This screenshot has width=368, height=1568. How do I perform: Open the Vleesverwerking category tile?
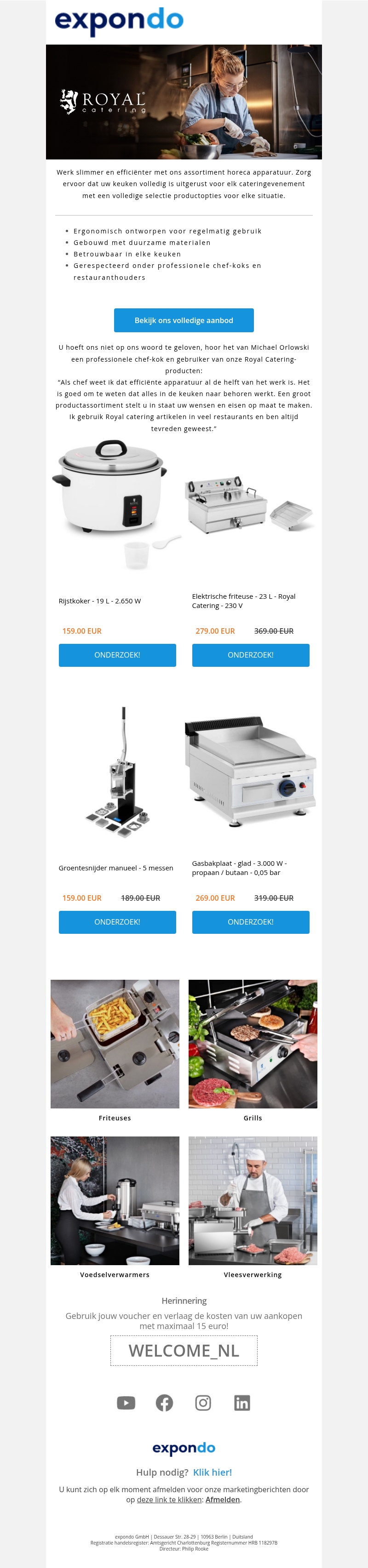[252, 1200]
